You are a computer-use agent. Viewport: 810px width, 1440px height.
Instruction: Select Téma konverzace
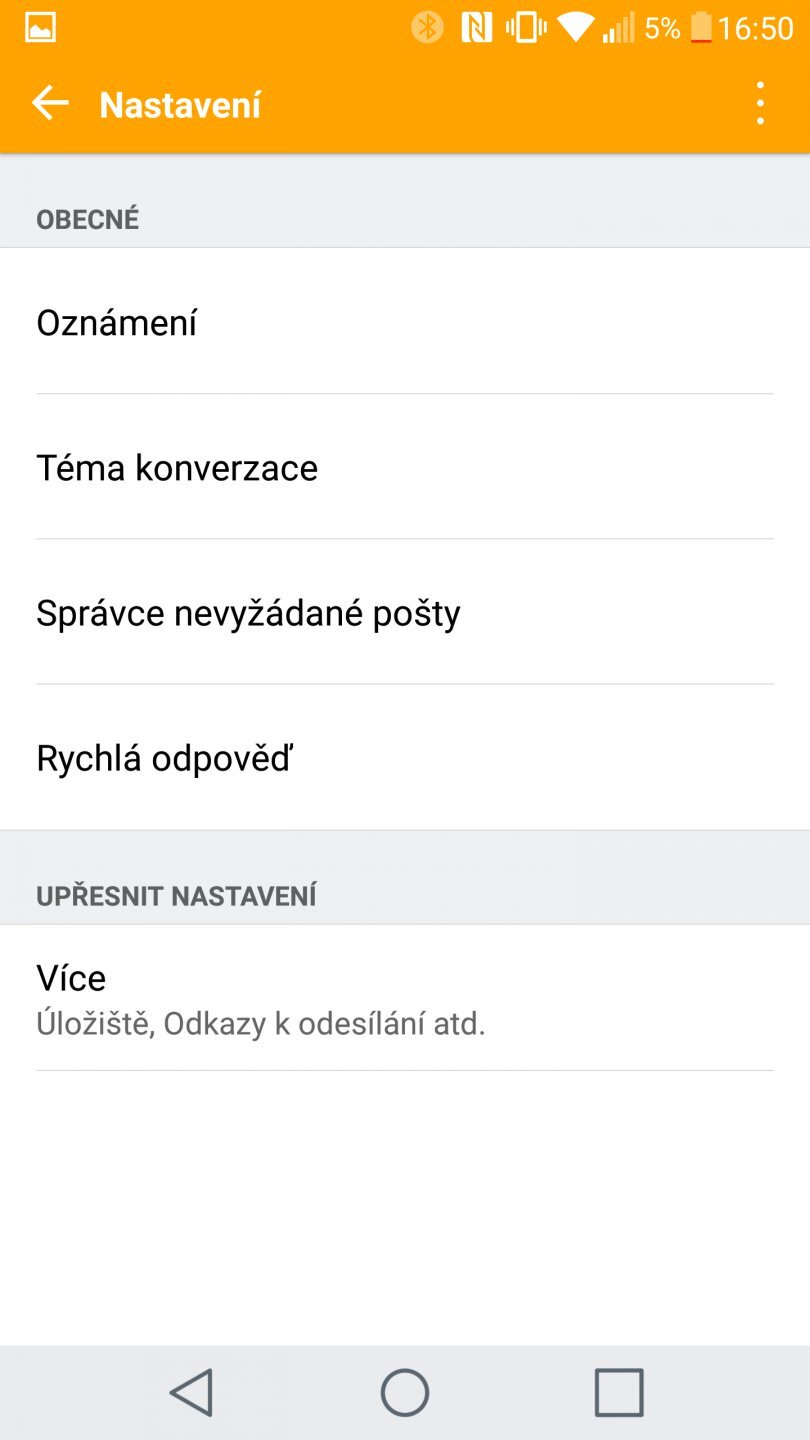pos(404,467)
